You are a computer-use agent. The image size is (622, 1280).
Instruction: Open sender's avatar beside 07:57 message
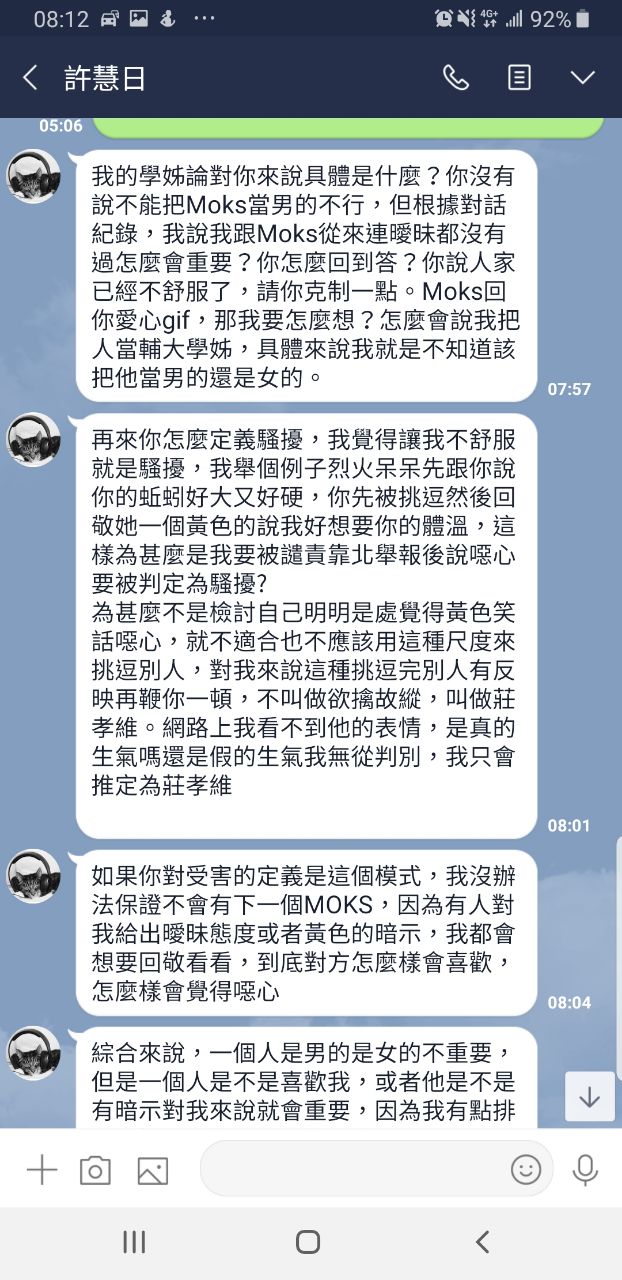pos(34,177)
